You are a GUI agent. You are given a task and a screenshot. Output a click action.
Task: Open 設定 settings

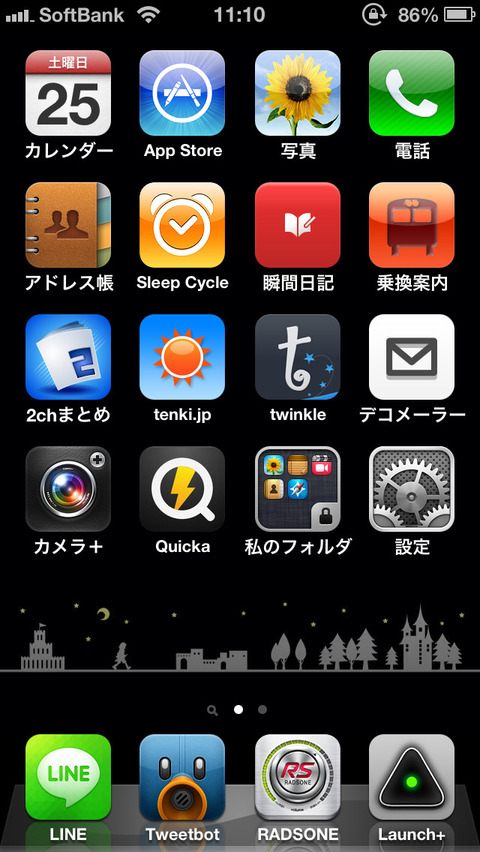click(412, 489)
